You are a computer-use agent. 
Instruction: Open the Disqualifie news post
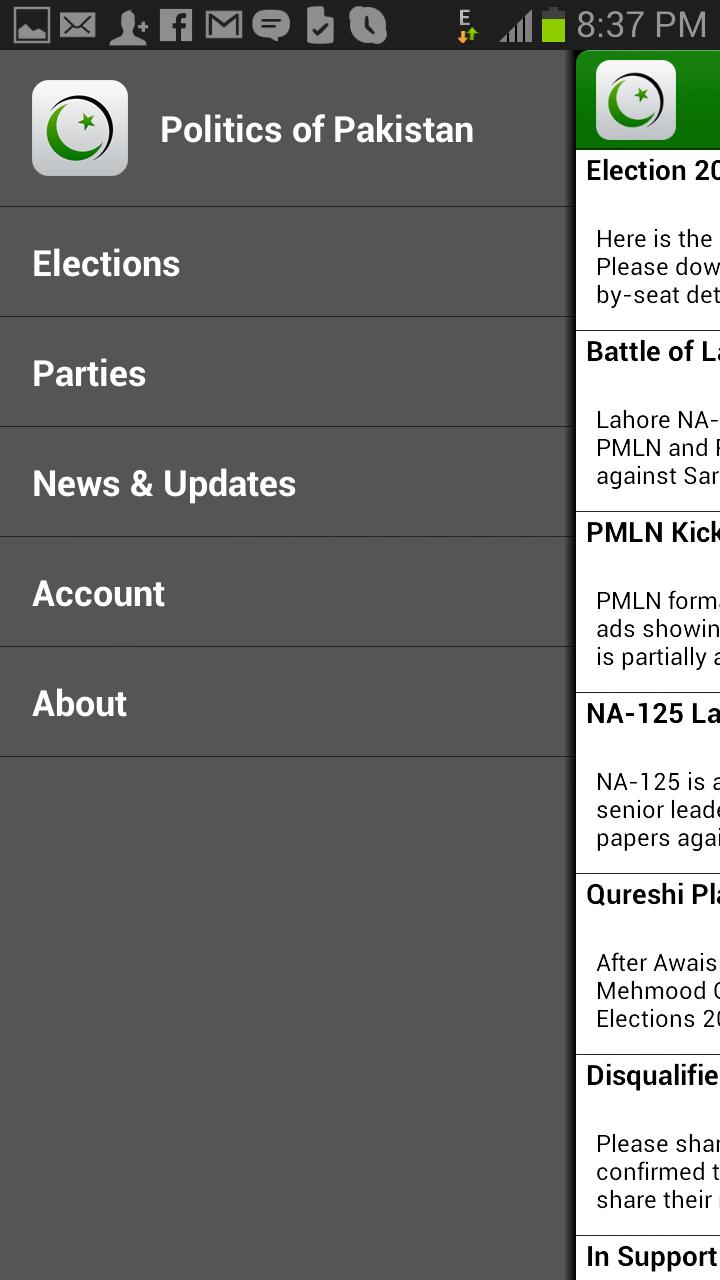click(652, 1145)
